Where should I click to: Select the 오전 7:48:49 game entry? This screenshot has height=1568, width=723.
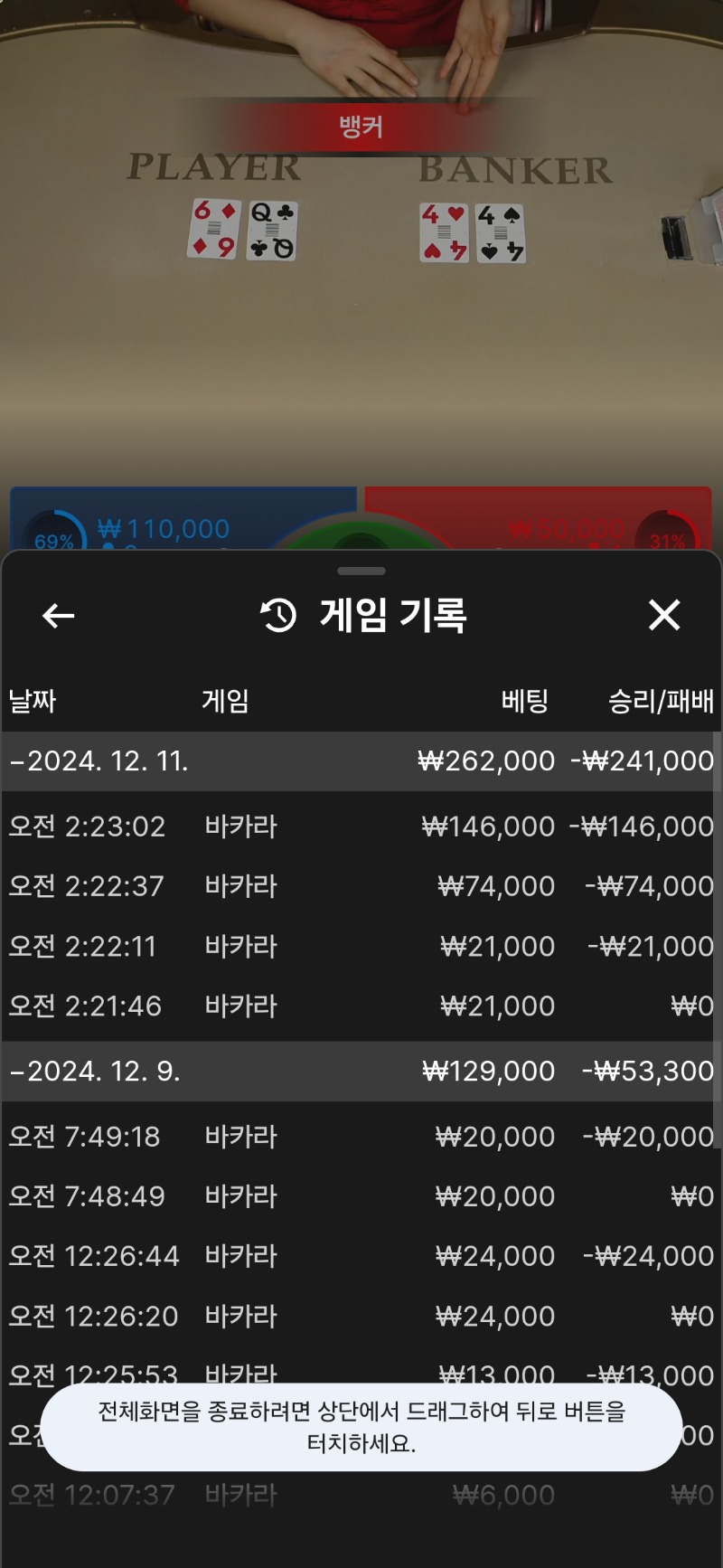[x=361, y=1196]
